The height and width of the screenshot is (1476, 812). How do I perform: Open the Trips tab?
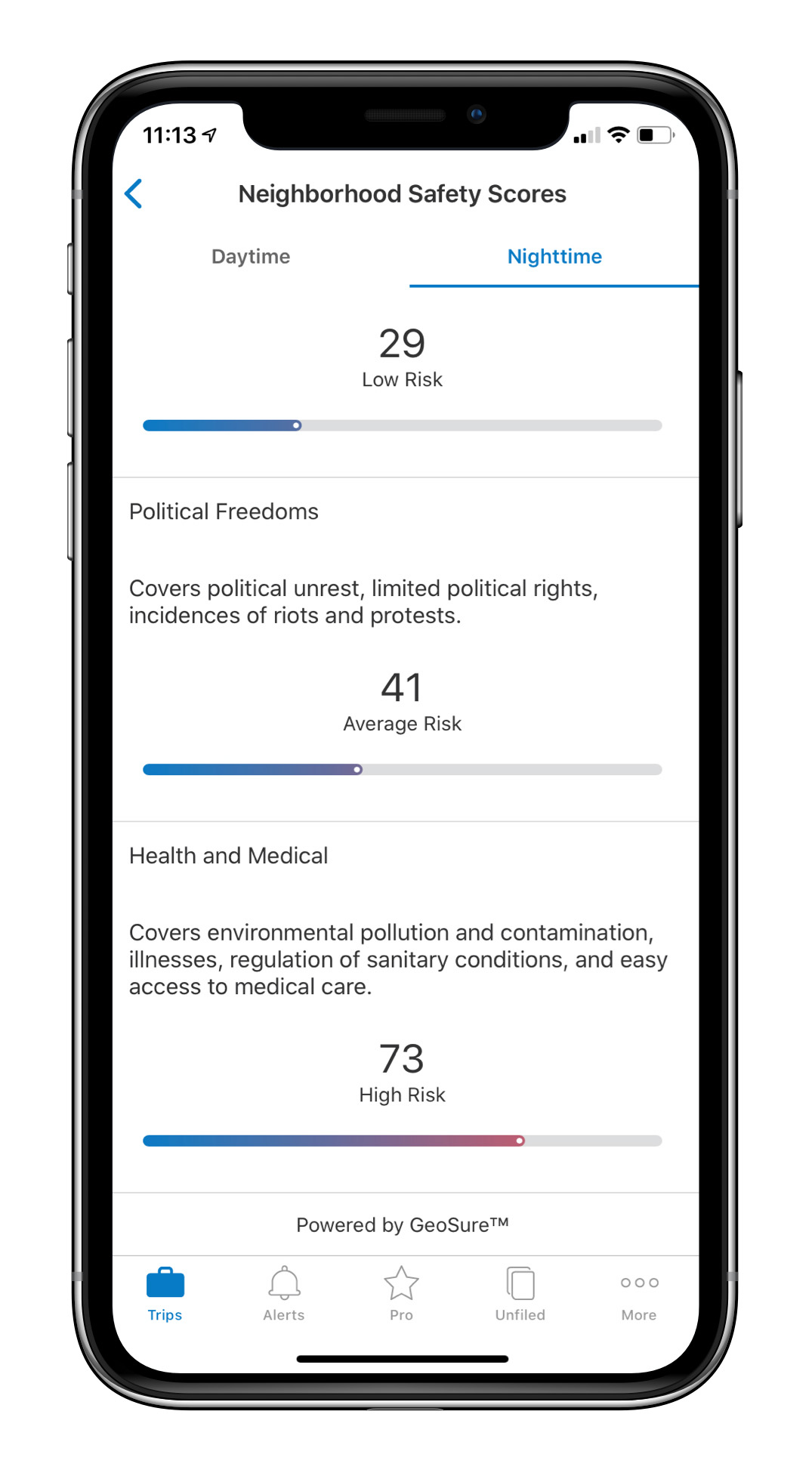(x=165, y=1295)
